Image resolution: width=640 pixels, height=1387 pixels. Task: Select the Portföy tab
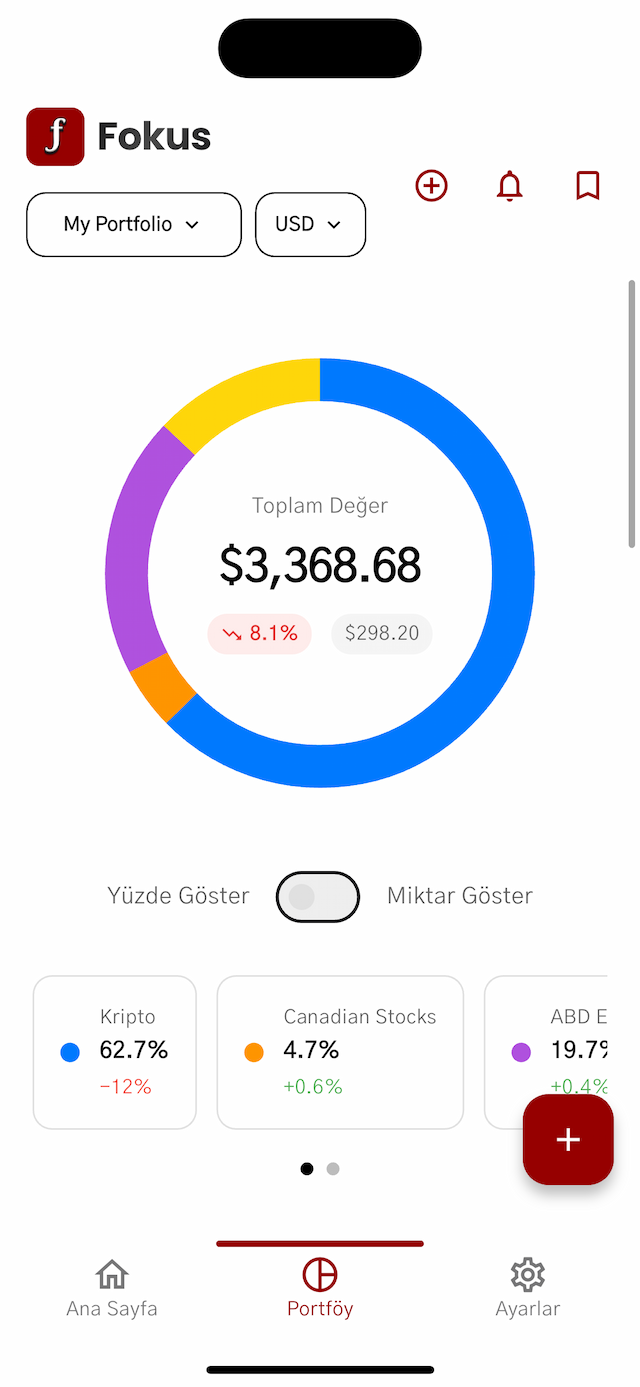(x=320, y=1288)
